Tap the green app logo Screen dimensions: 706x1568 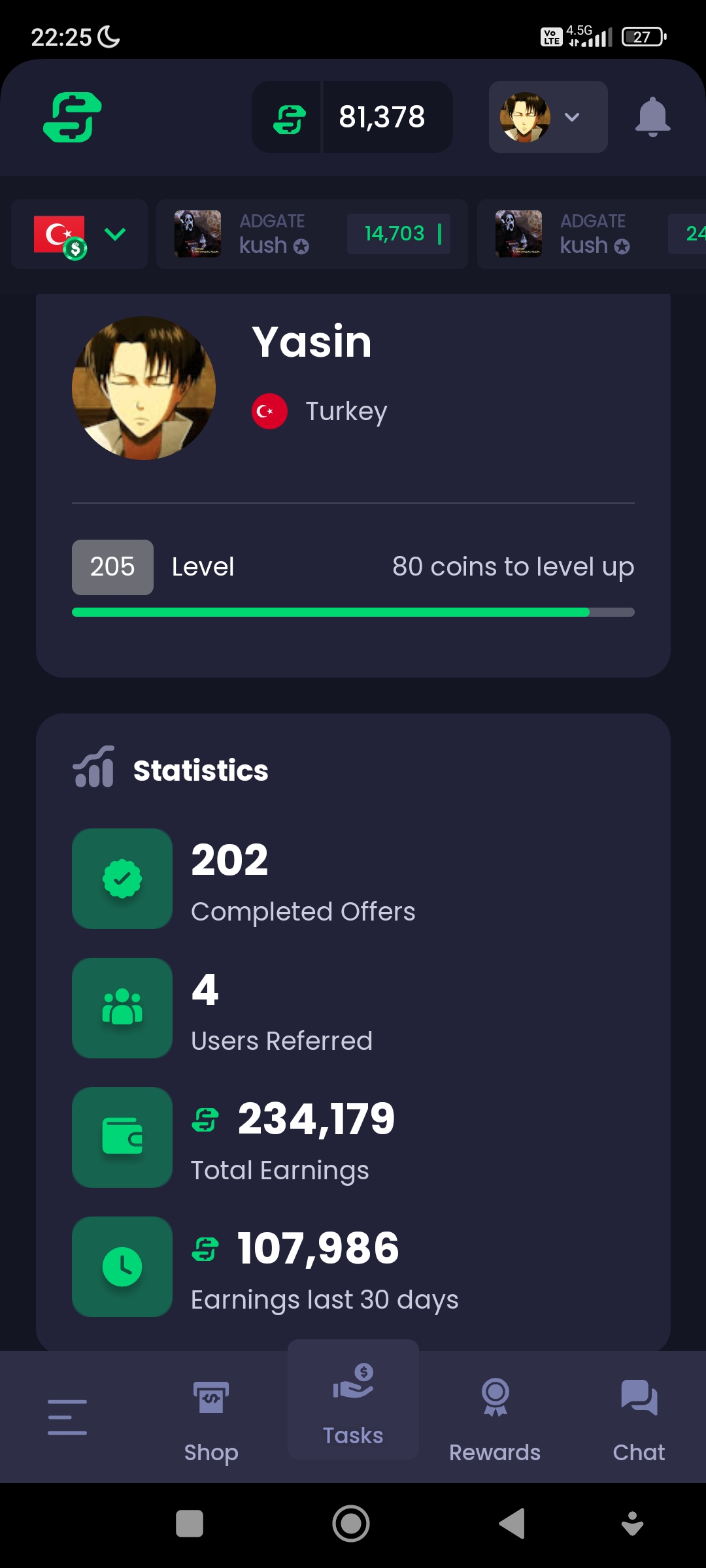[x=73, y=117]
